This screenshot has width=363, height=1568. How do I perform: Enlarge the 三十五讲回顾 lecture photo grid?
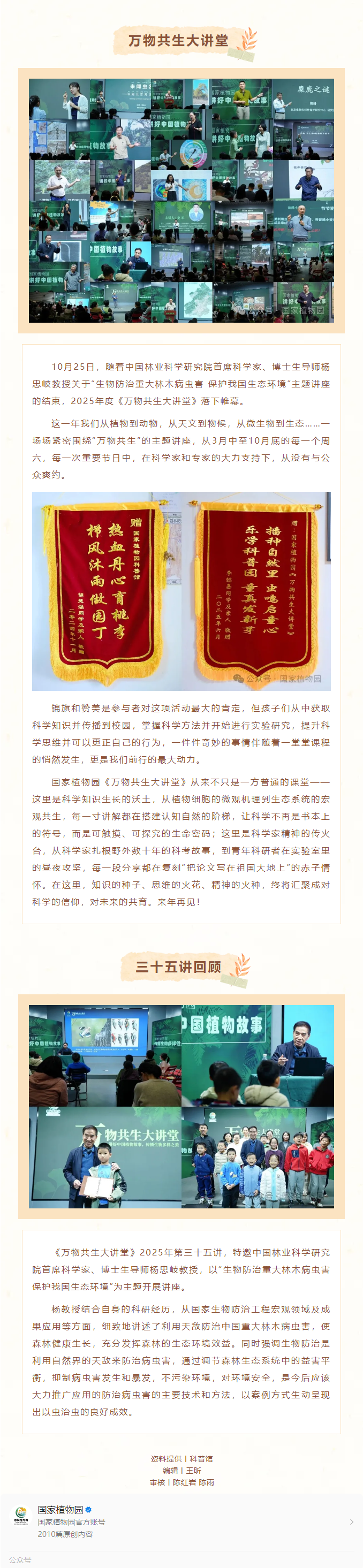click(181, 1106)
